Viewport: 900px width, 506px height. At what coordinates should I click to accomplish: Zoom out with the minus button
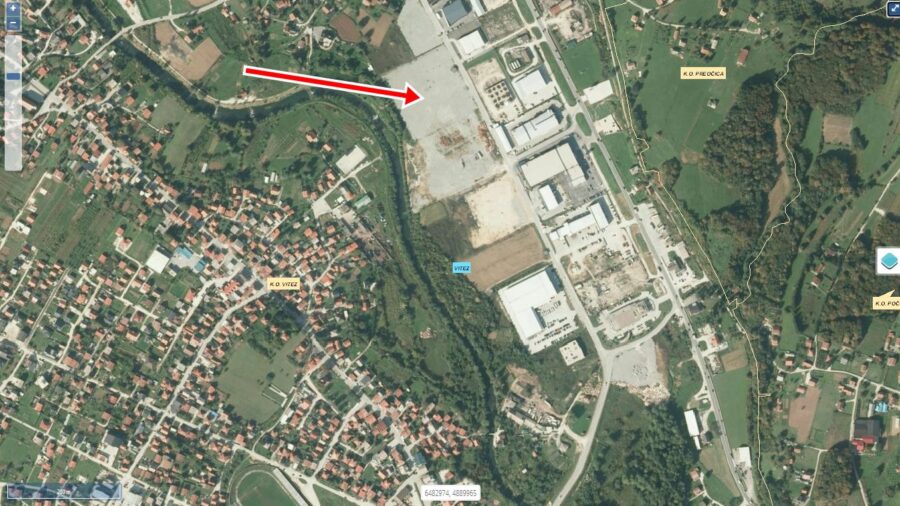click(13, 24)
